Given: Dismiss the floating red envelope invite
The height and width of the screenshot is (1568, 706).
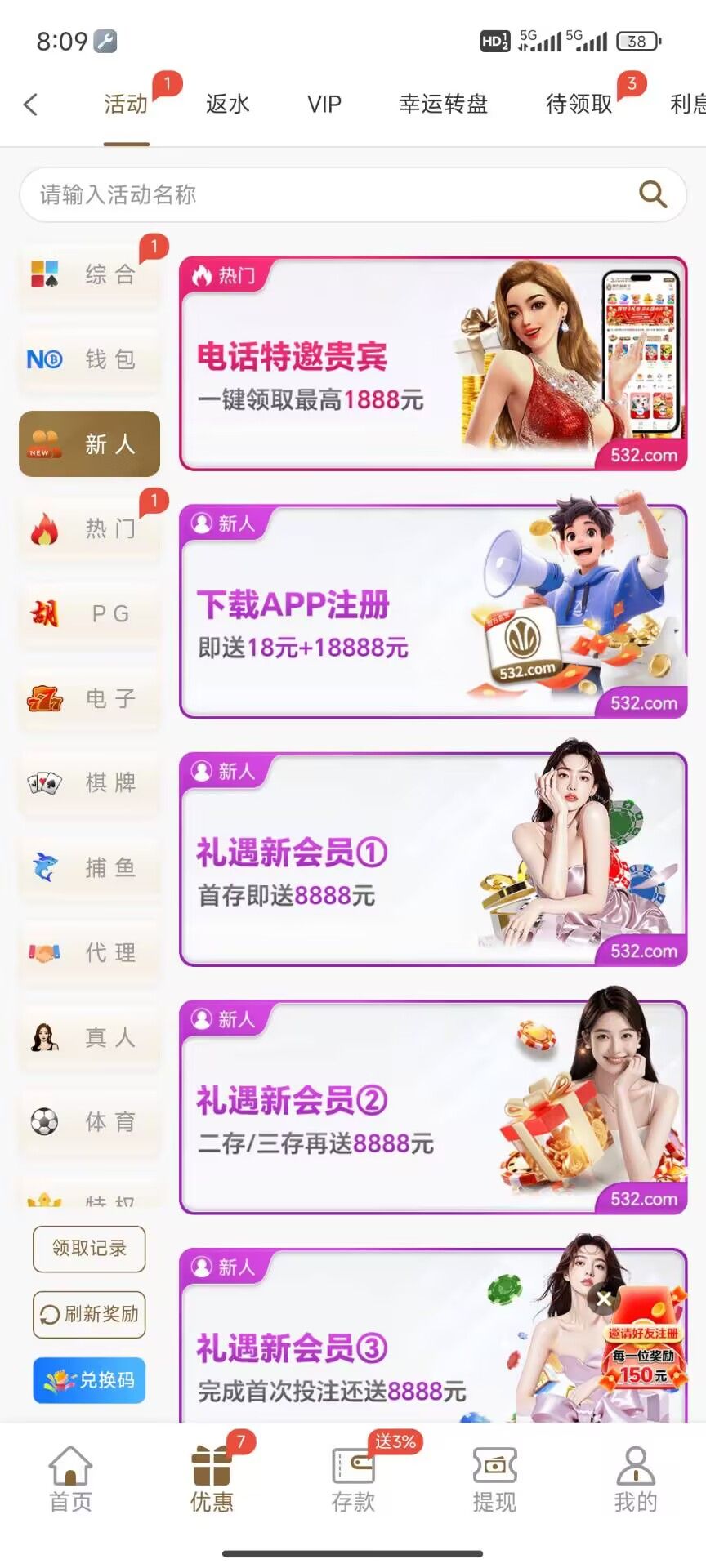Looking at the screenshot, I should [603, 1299].
